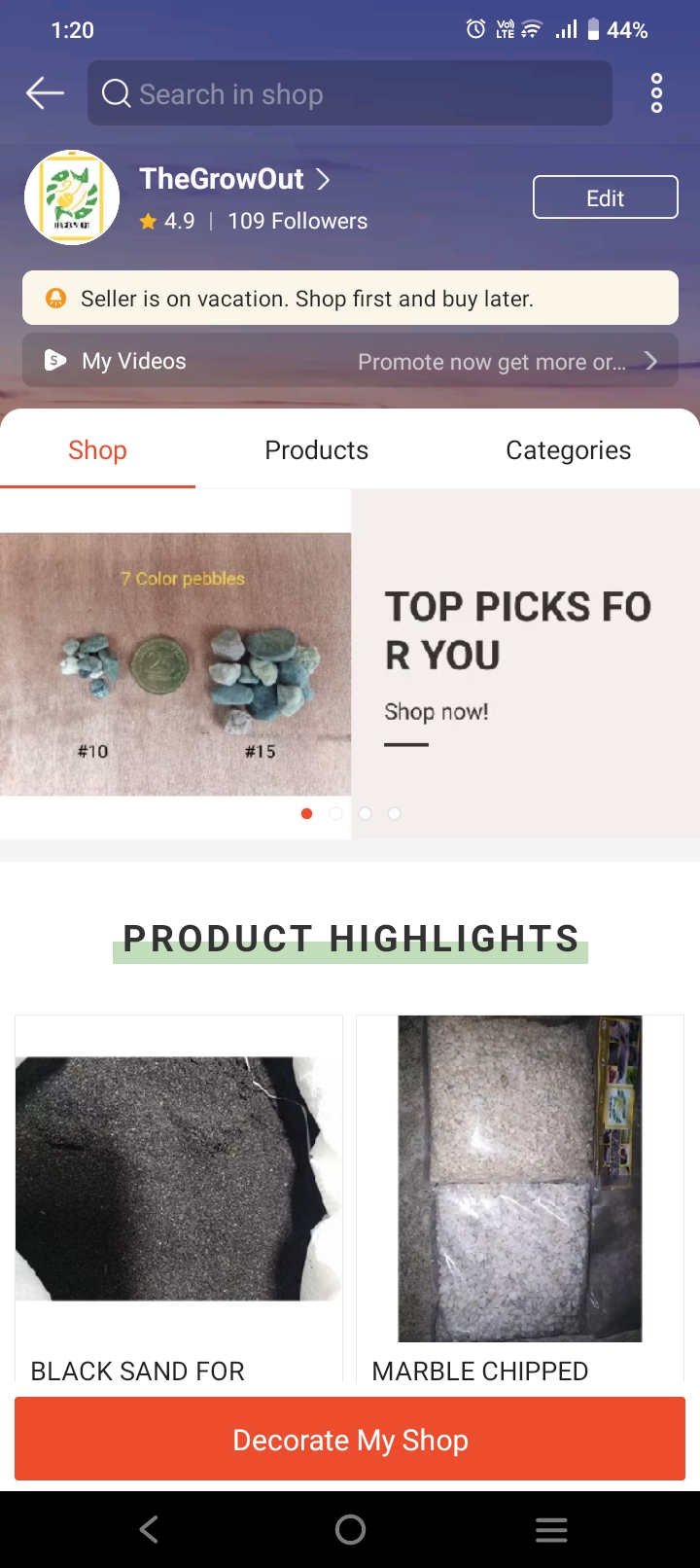Go back using the arrow icon
700x1568 pixels.
[45, 93]
